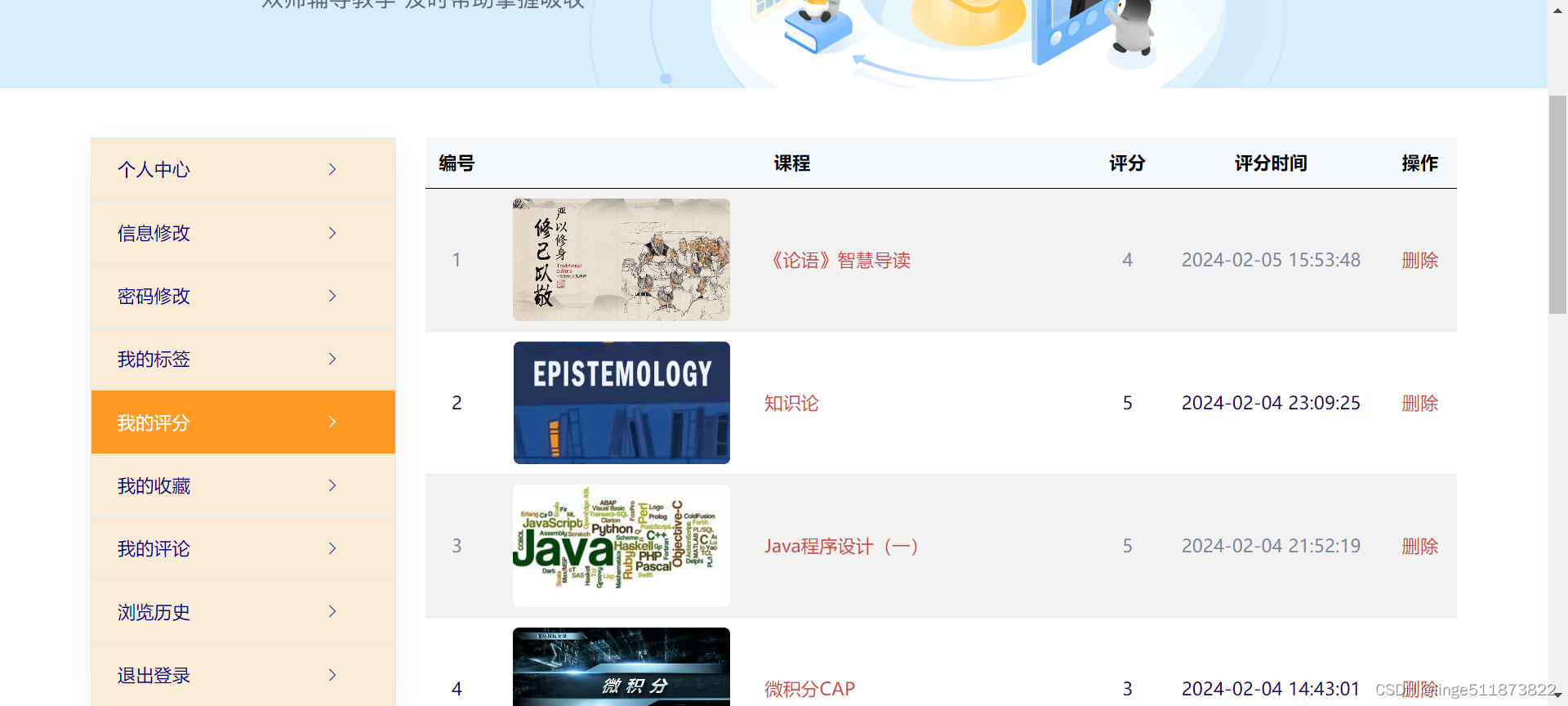Open Java程序设计（一）course link

(x=840, y=546)
